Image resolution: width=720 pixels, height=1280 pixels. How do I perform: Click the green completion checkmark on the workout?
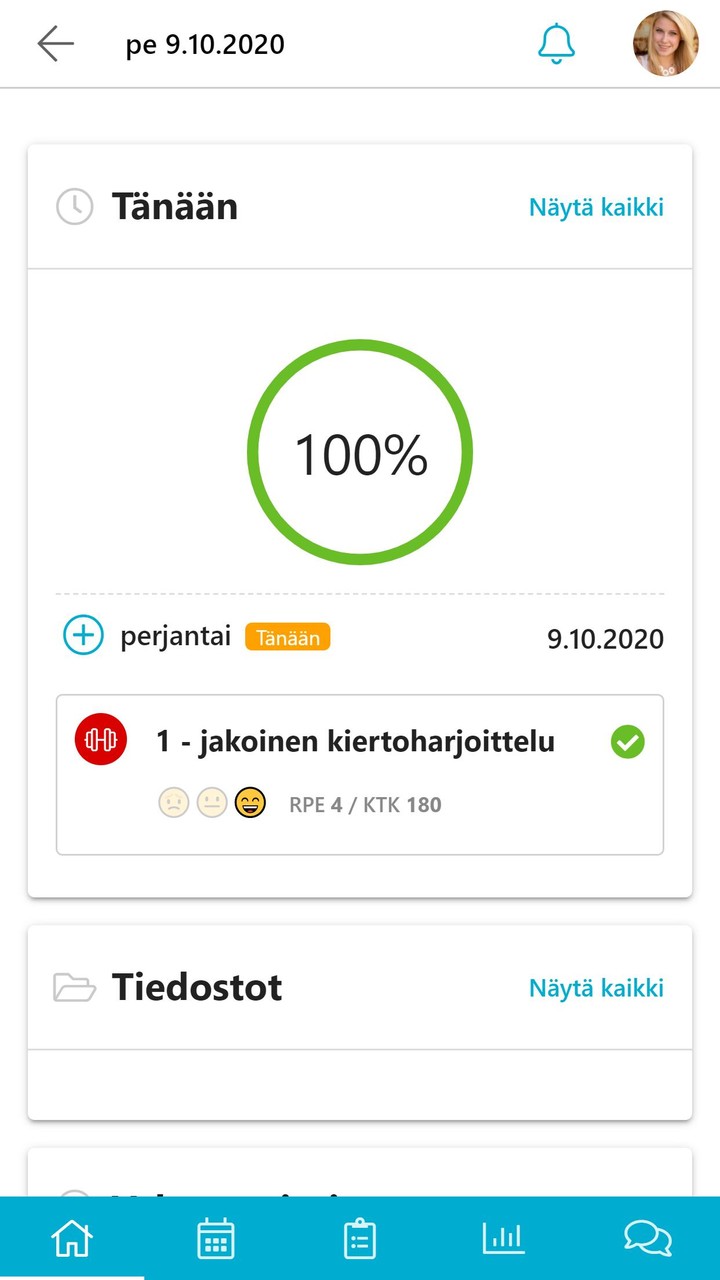(627, 740)
